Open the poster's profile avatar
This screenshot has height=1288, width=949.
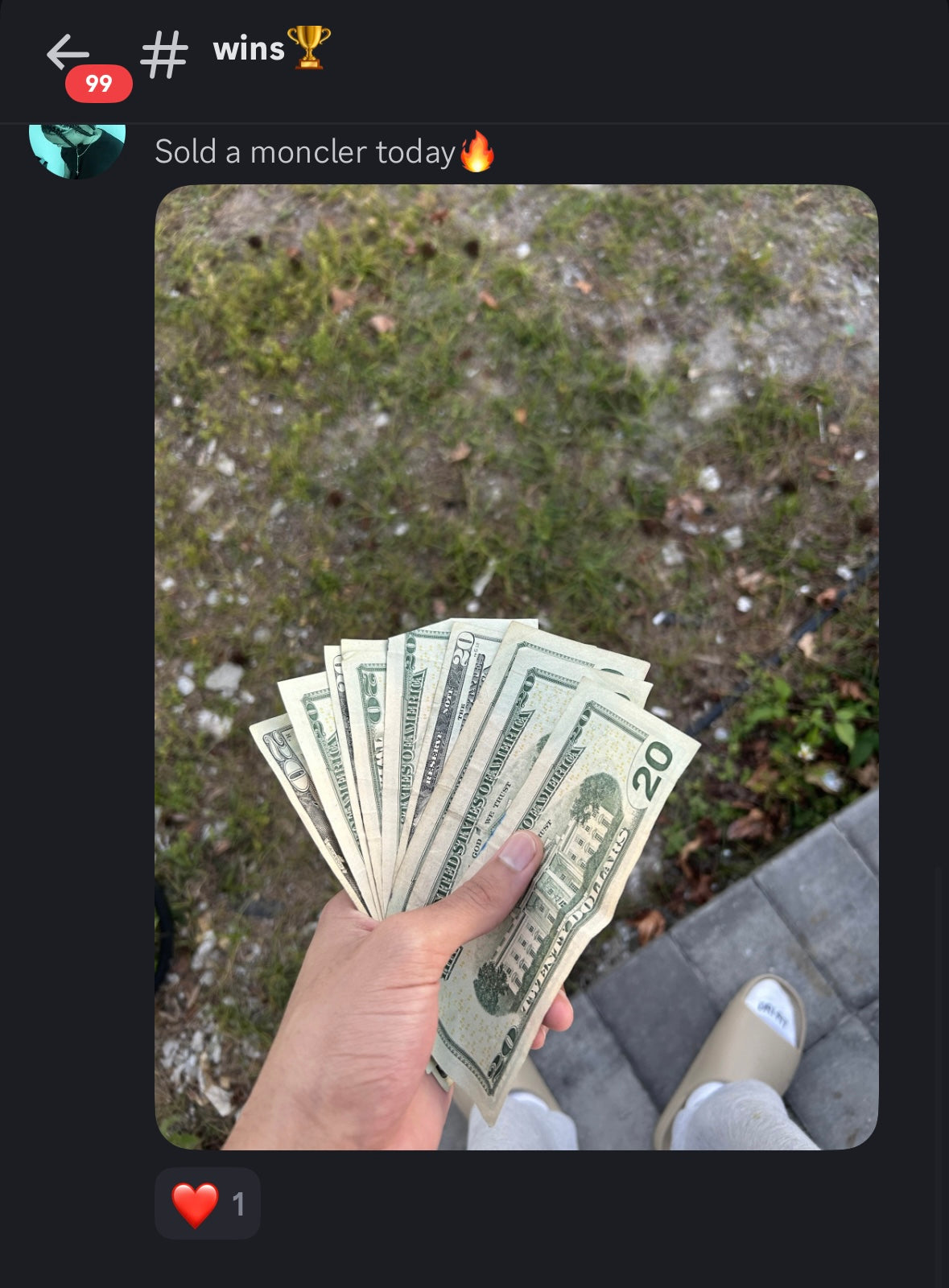77,150
